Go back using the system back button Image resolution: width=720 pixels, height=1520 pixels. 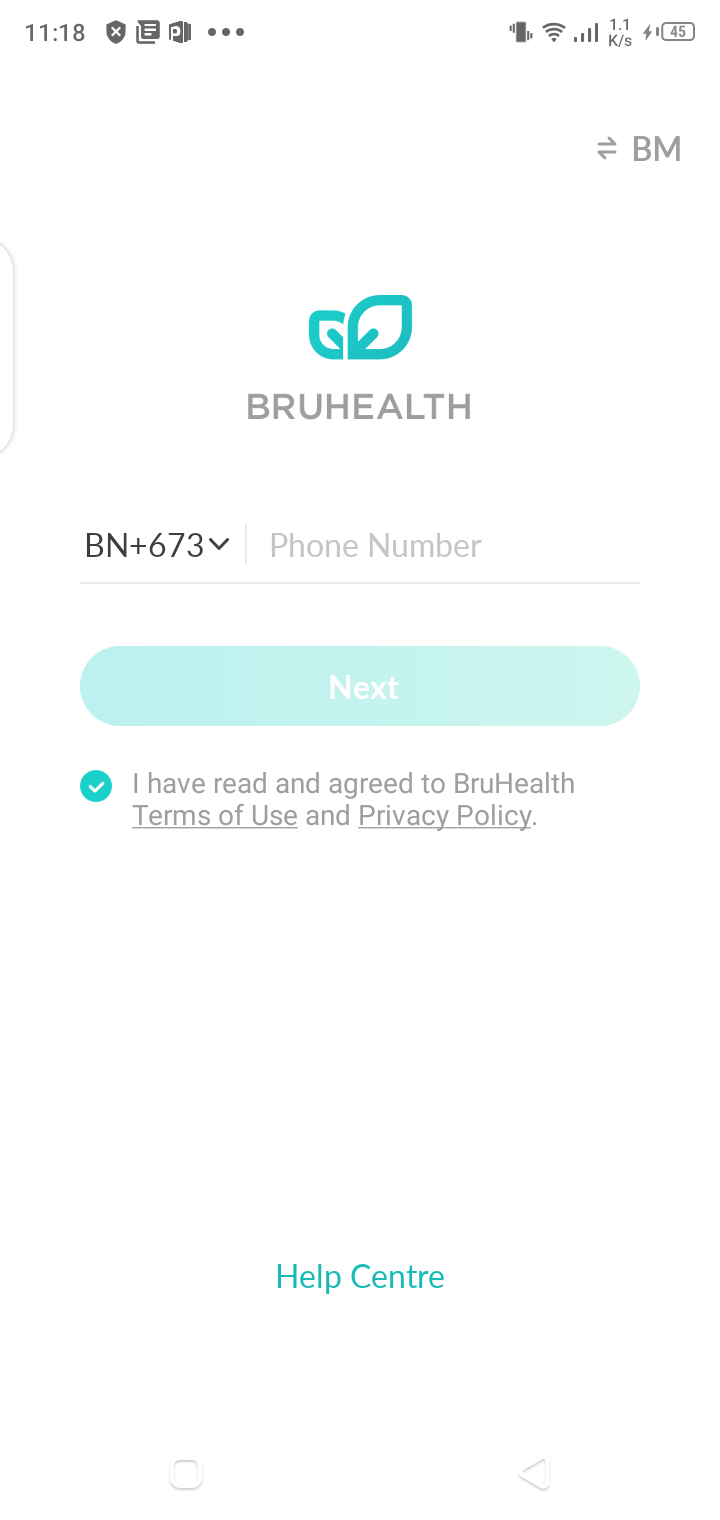(x=534, y=1473)
